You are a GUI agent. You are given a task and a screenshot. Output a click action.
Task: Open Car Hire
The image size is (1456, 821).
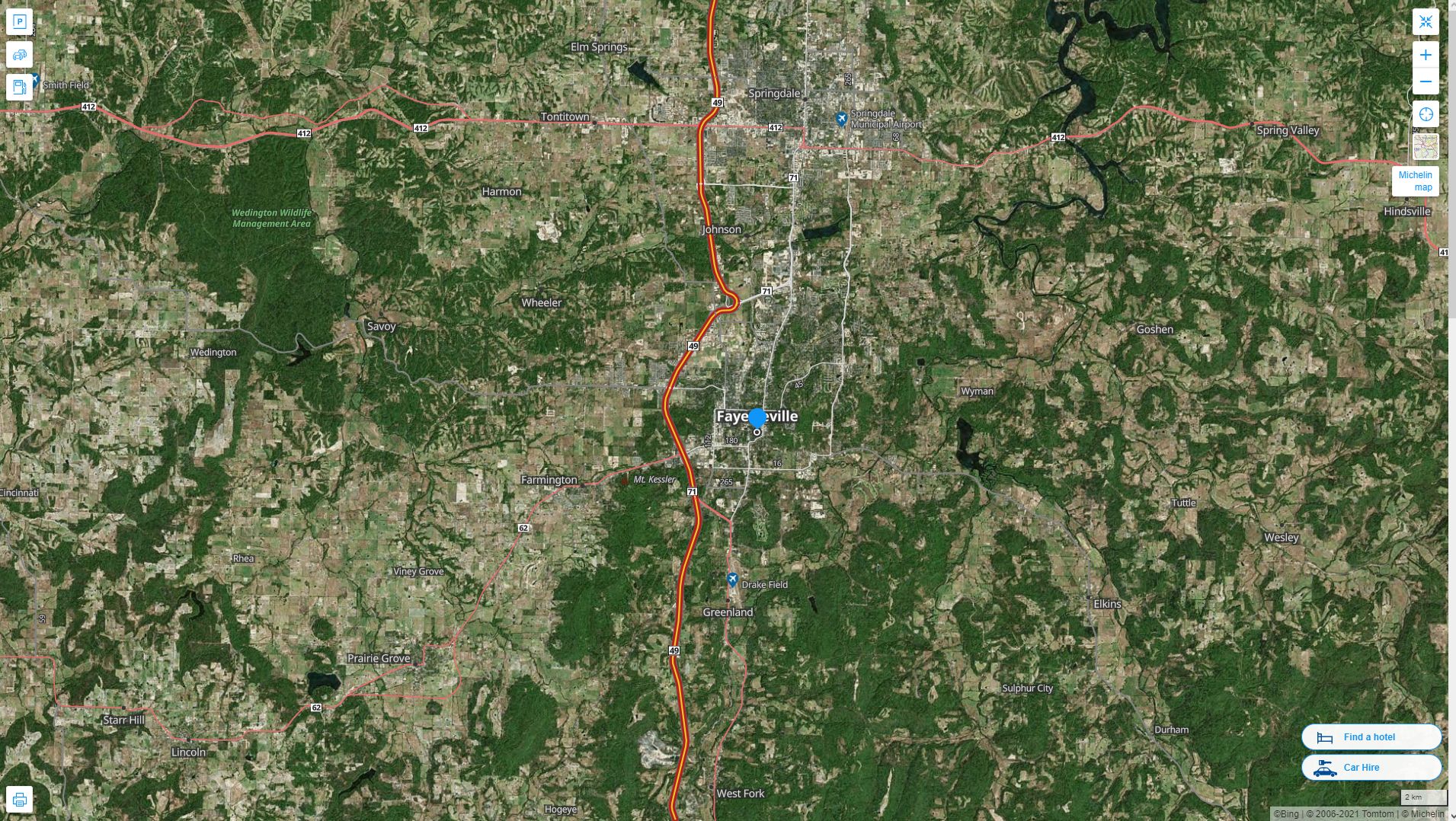(1371, 767)
